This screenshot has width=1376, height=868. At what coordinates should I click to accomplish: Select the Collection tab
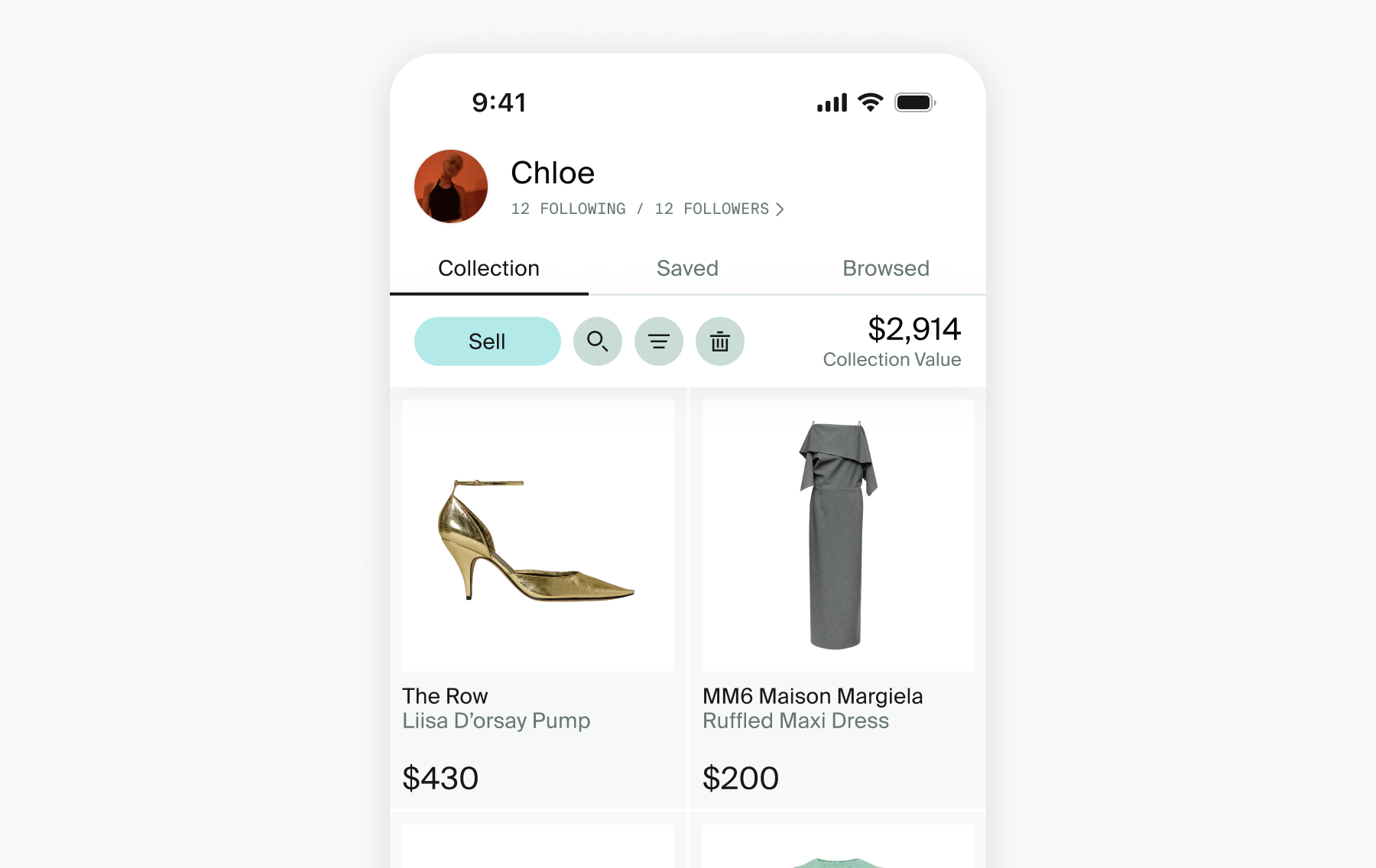pyautogui.click(x=488, y=268)
